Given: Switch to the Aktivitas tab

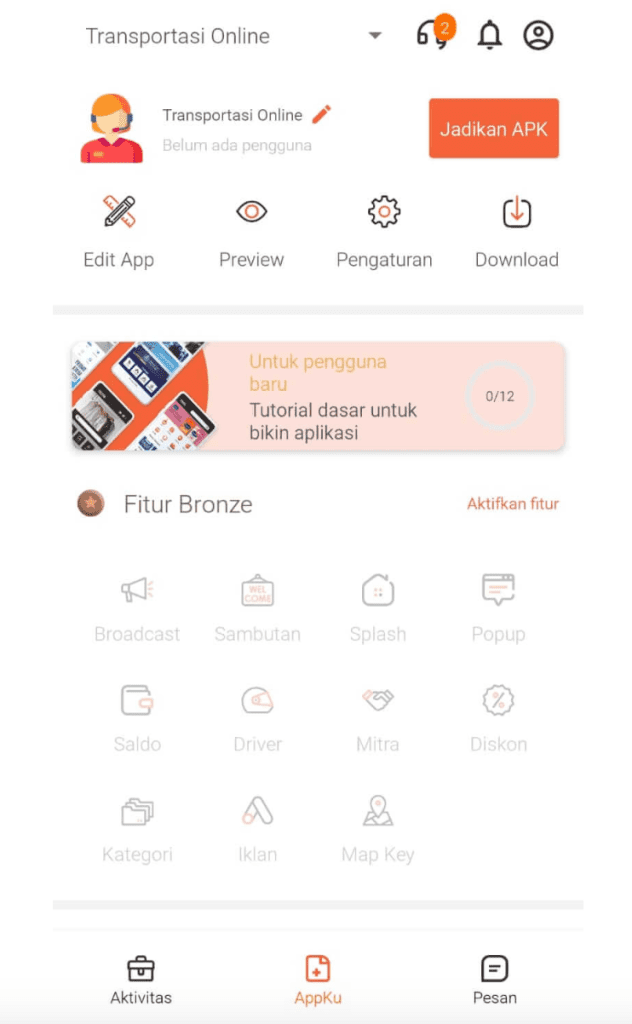Looking at the screenshot, I should [140, 979].
